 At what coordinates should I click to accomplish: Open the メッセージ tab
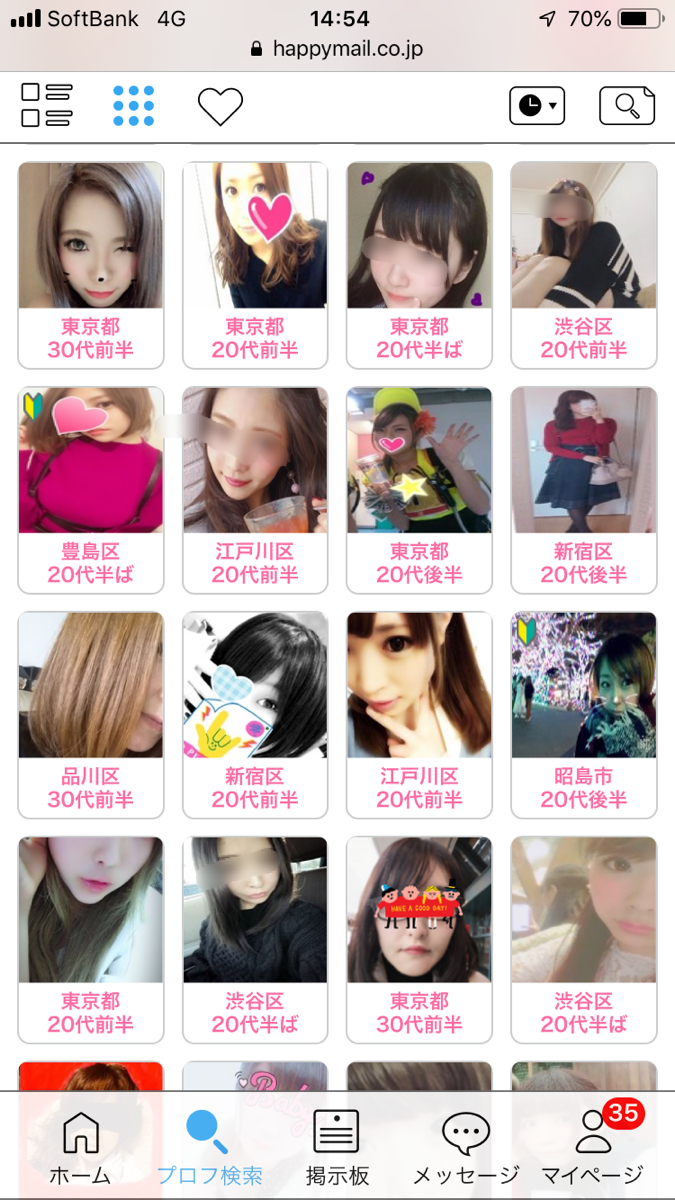[466, 1148]
